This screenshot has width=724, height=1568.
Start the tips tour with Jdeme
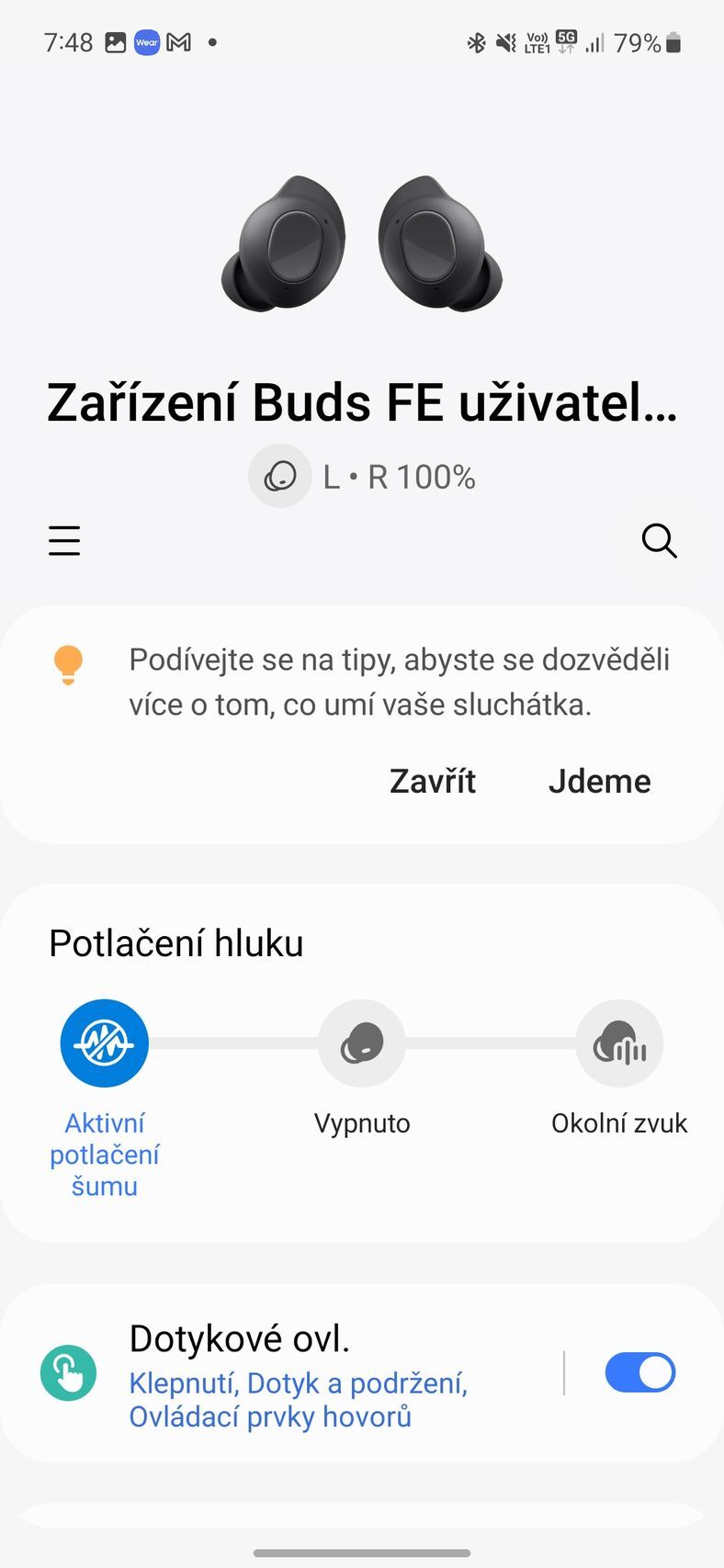tap(599, 781)
